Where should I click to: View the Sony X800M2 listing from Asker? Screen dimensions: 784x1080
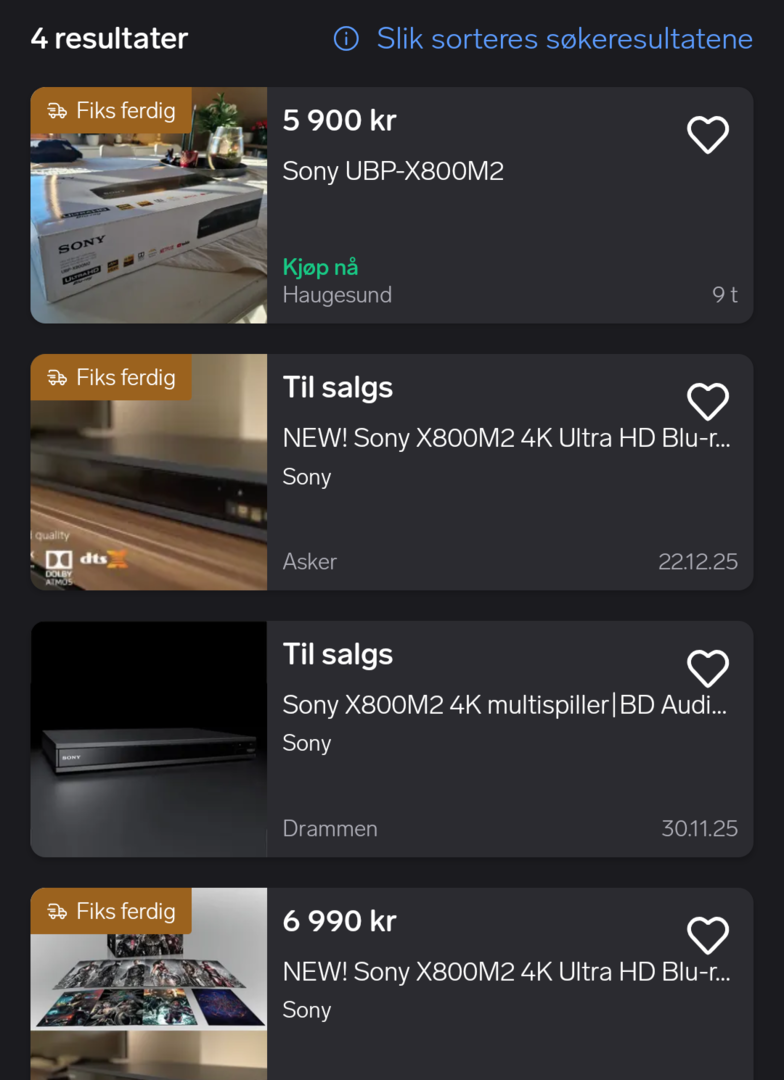(506, 438)
